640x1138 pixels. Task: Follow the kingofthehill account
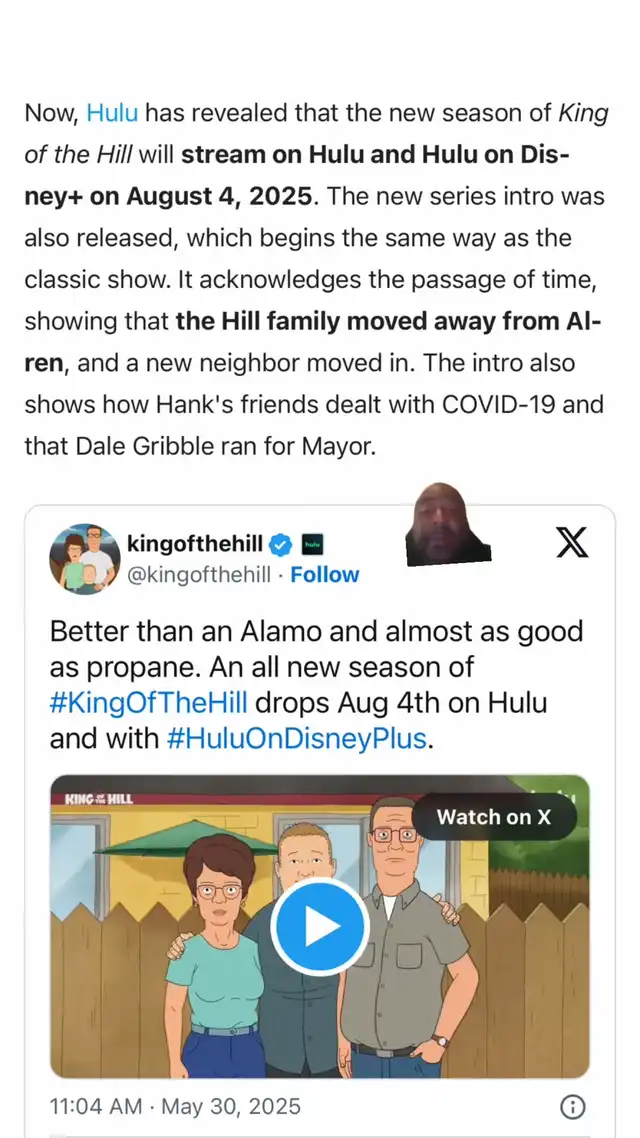(324, 575)
